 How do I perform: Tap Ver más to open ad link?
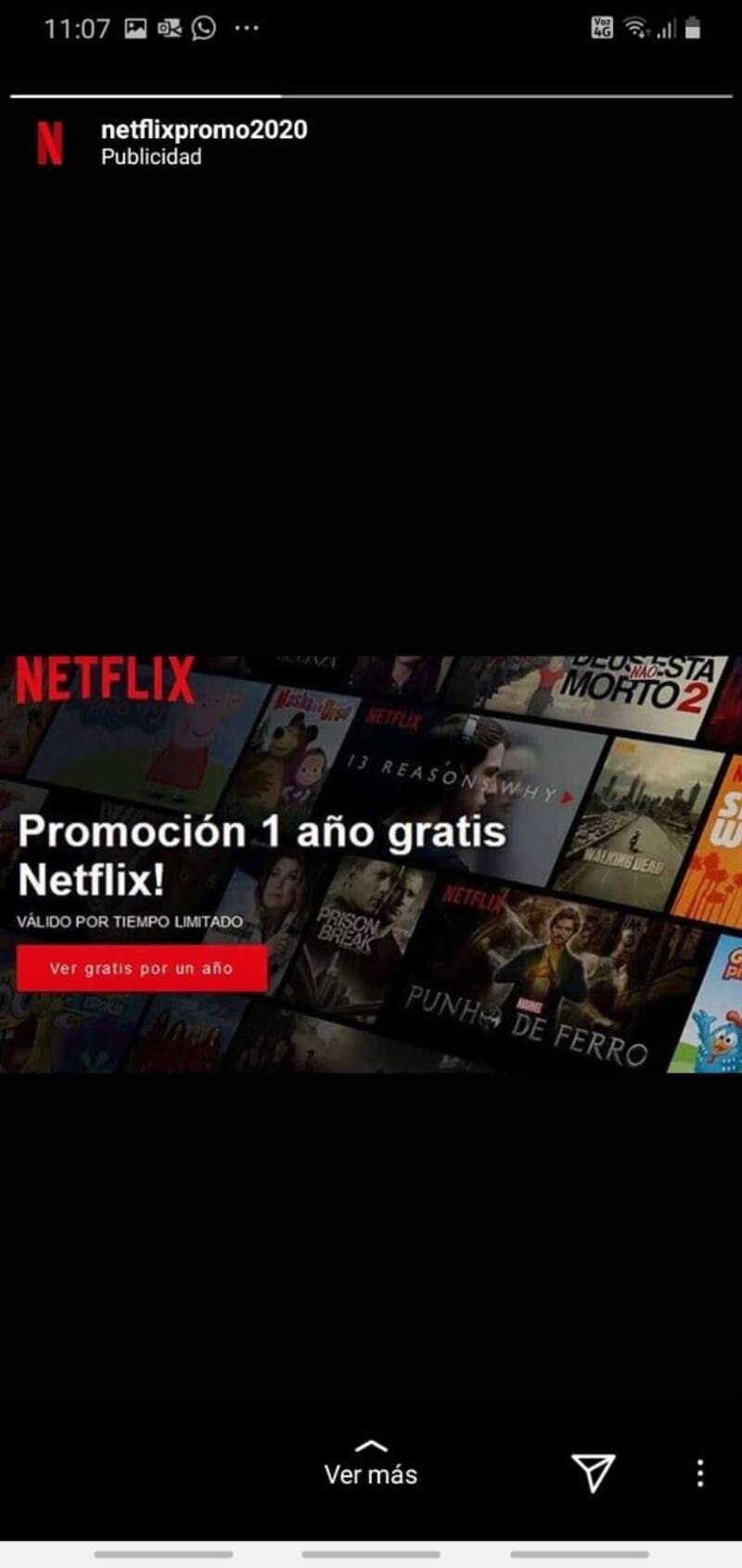point(370,1466)
